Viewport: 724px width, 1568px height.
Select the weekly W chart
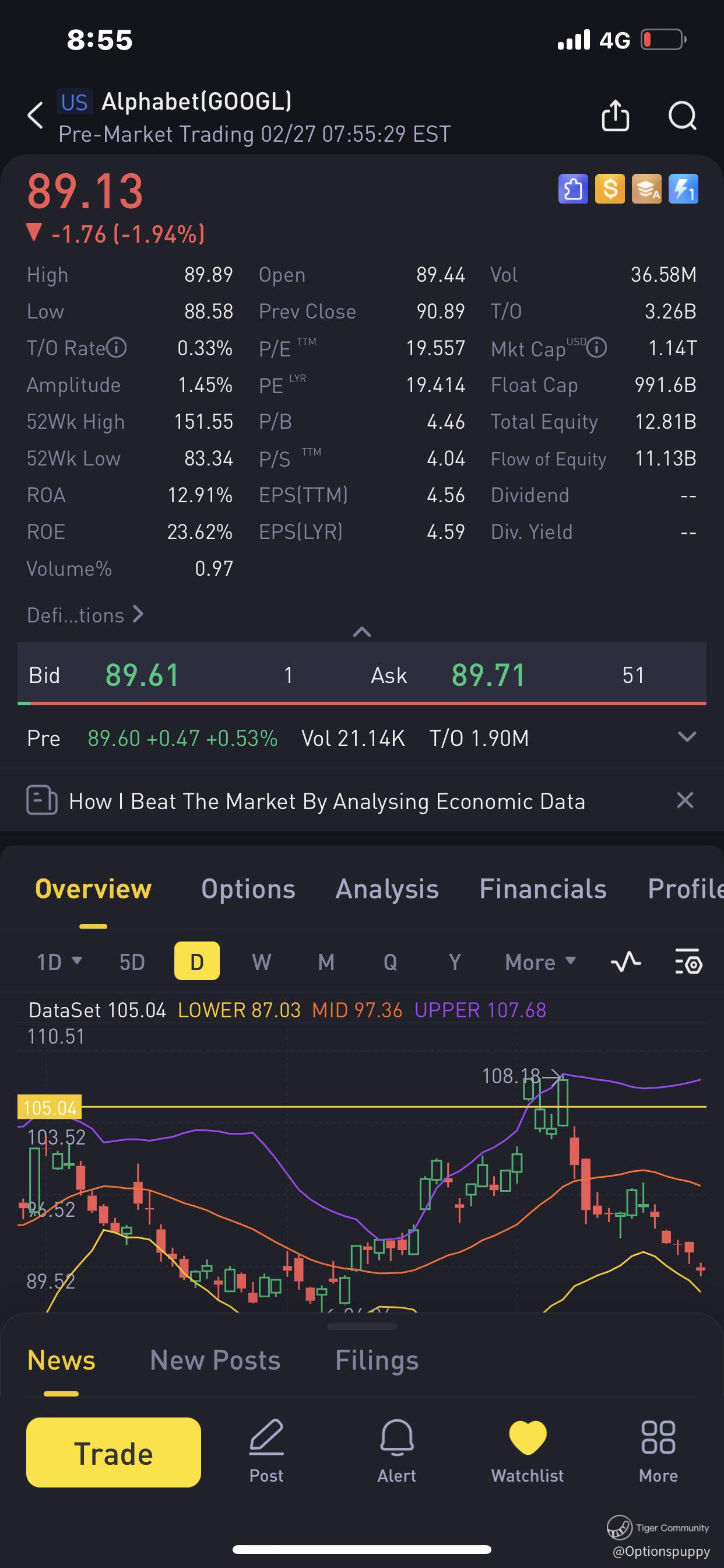[262, 962]
